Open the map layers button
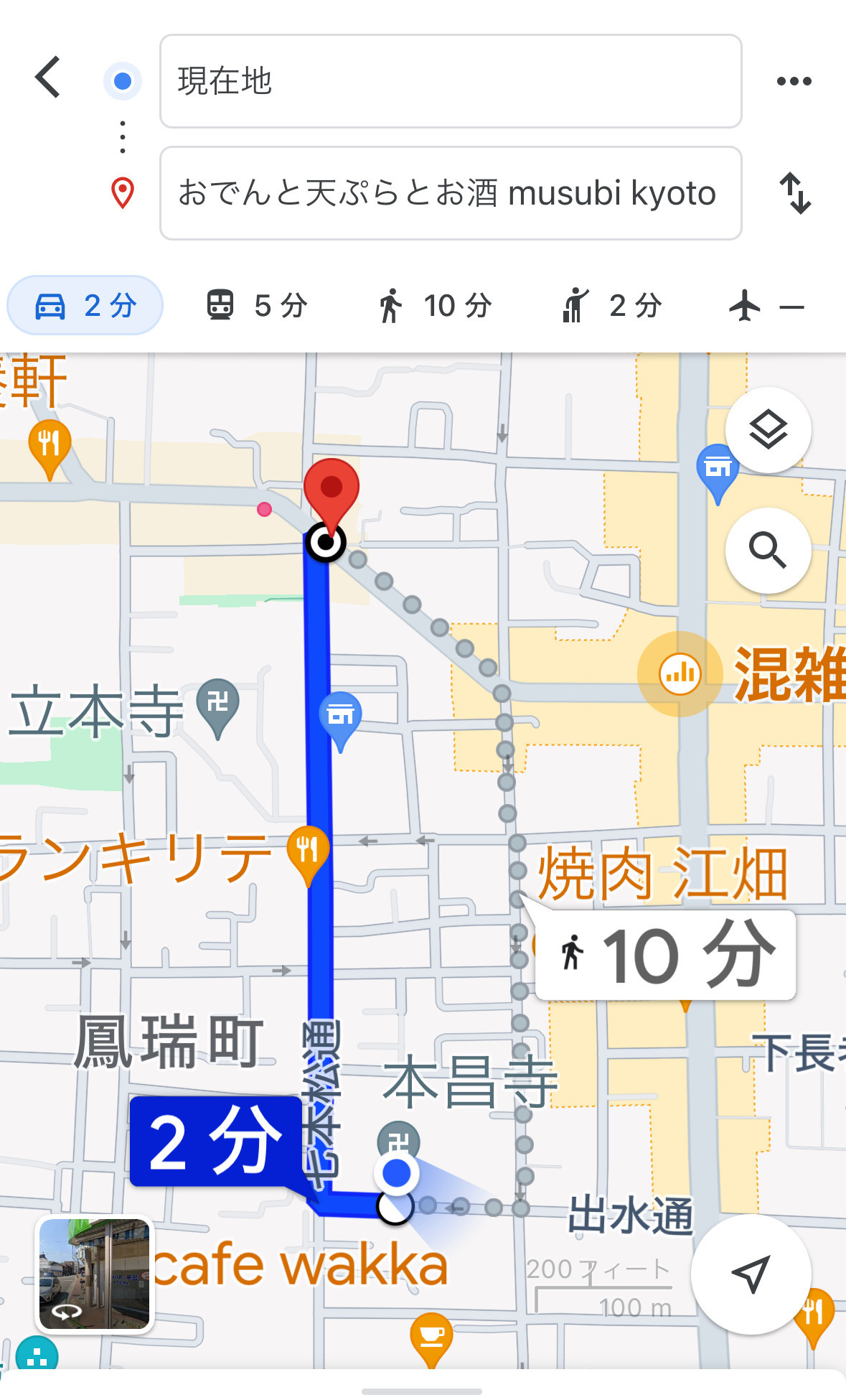 [769, 430]
